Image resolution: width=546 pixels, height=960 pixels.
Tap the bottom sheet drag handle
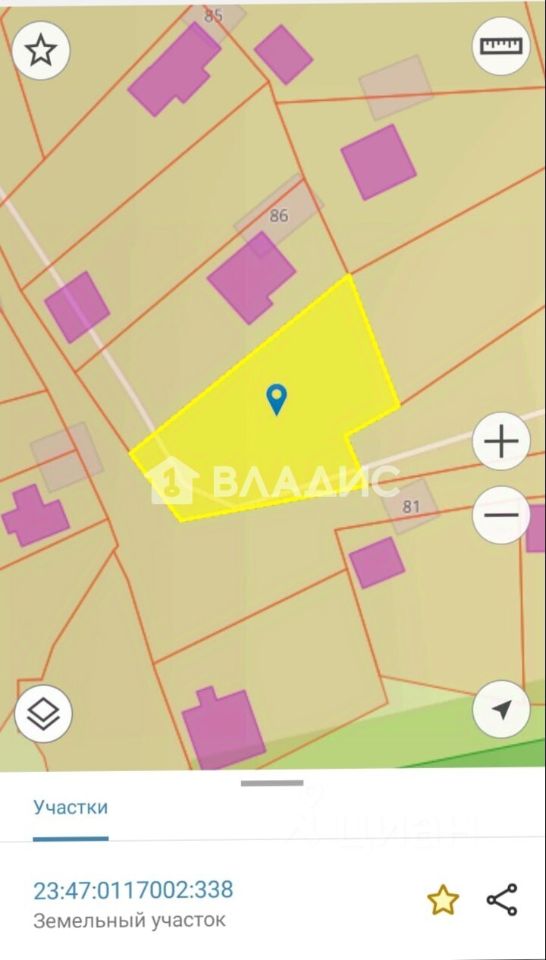coord(272,782)
